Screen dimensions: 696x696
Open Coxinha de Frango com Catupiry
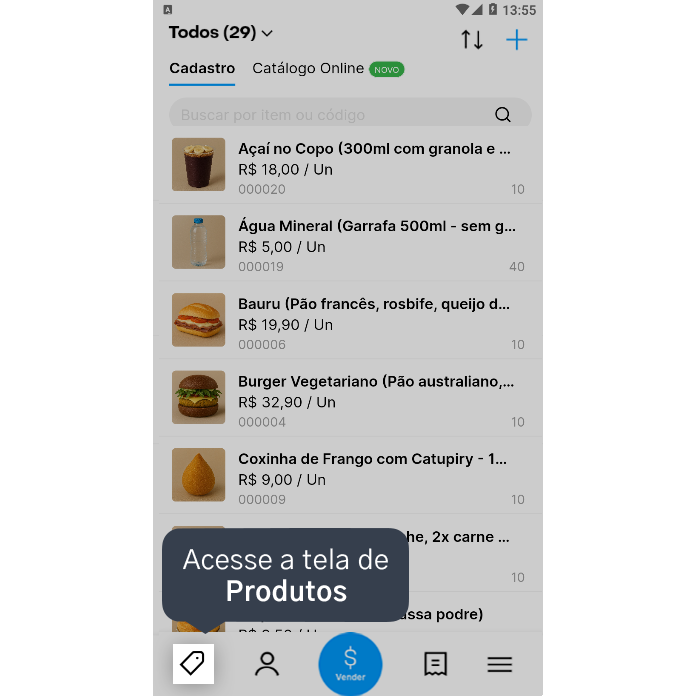tap(350, 475)
